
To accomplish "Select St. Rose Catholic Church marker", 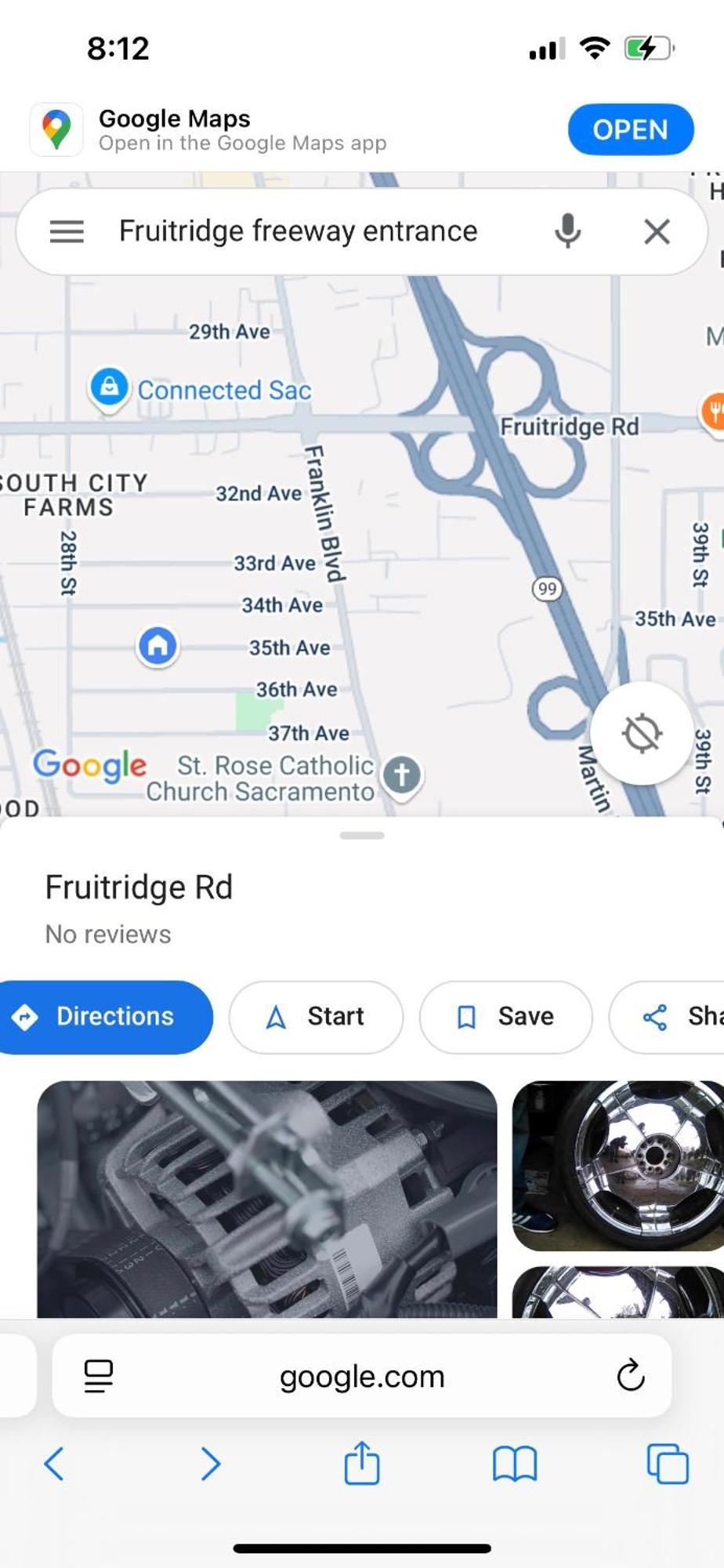I will 402,775.
